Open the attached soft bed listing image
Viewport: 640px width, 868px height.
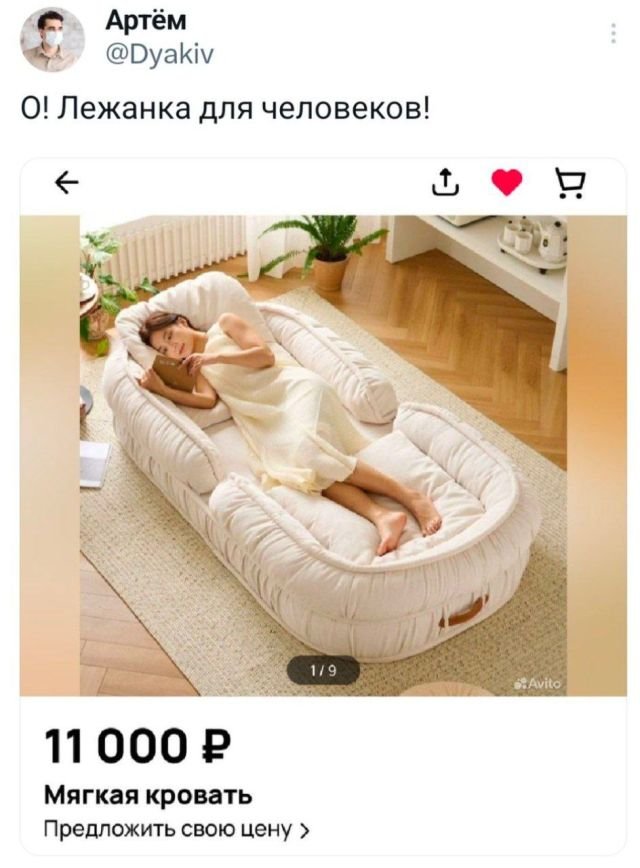[x=322, y=455]
